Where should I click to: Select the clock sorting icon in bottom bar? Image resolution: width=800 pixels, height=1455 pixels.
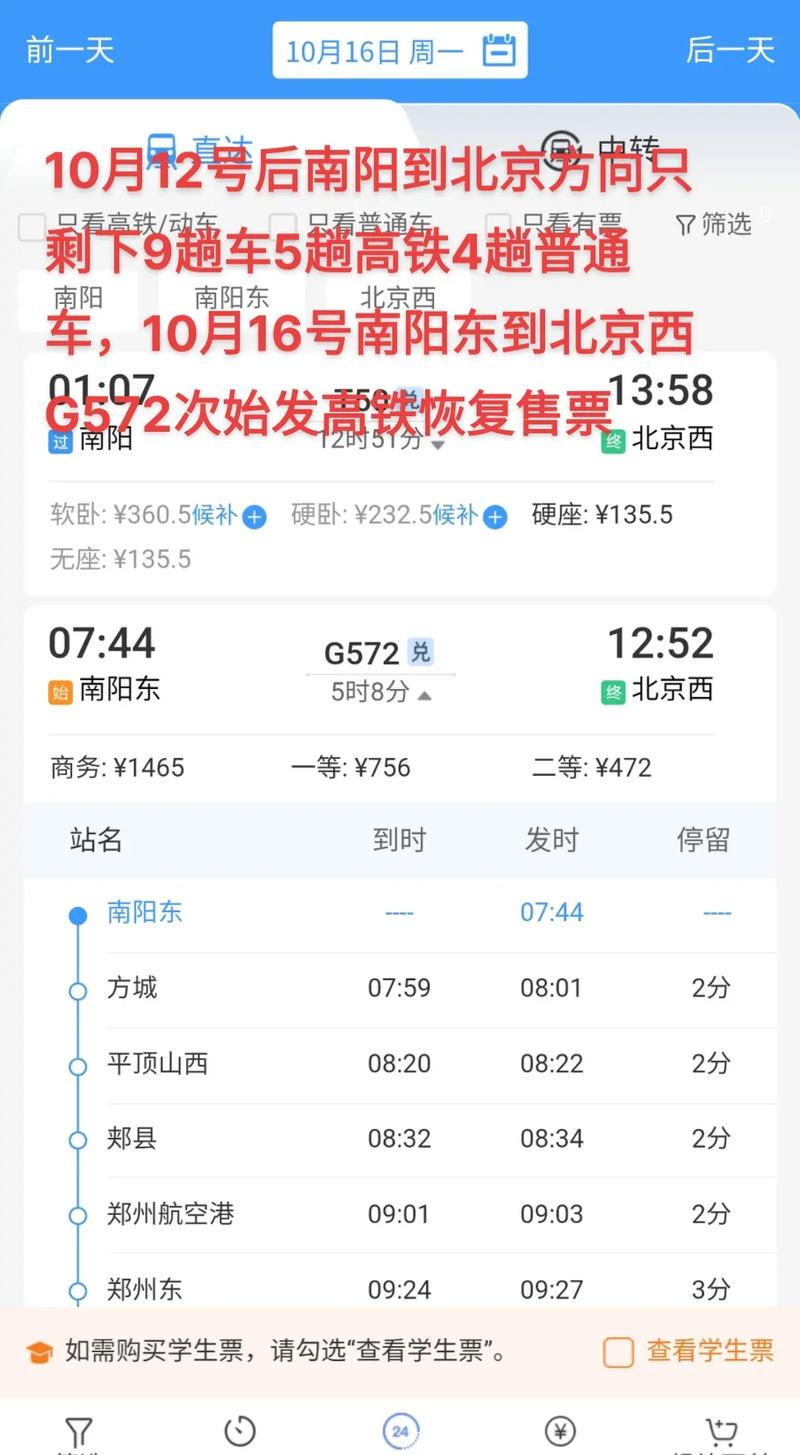240,1430
